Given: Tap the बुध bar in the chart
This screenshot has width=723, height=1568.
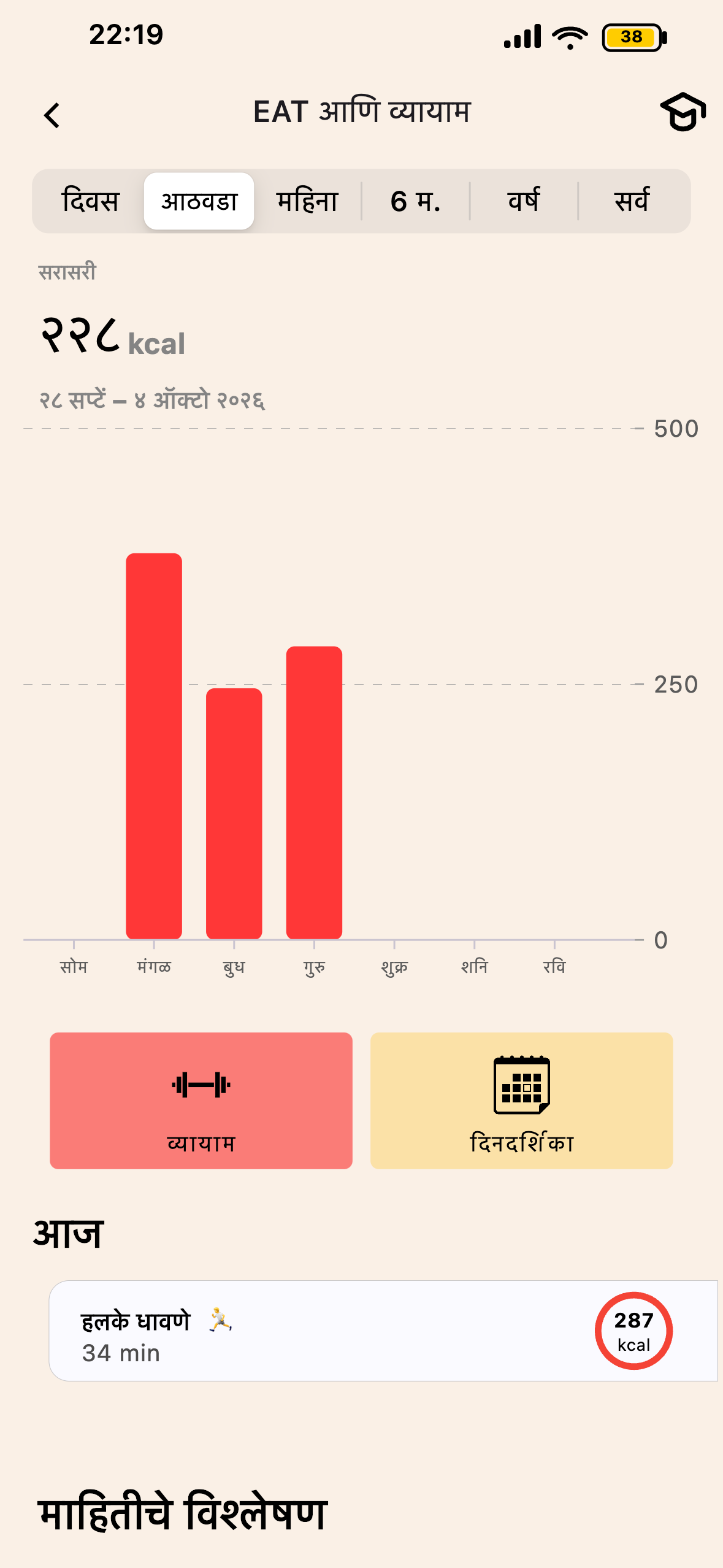Looking at the screenshot, I should (x=234, y=813).
